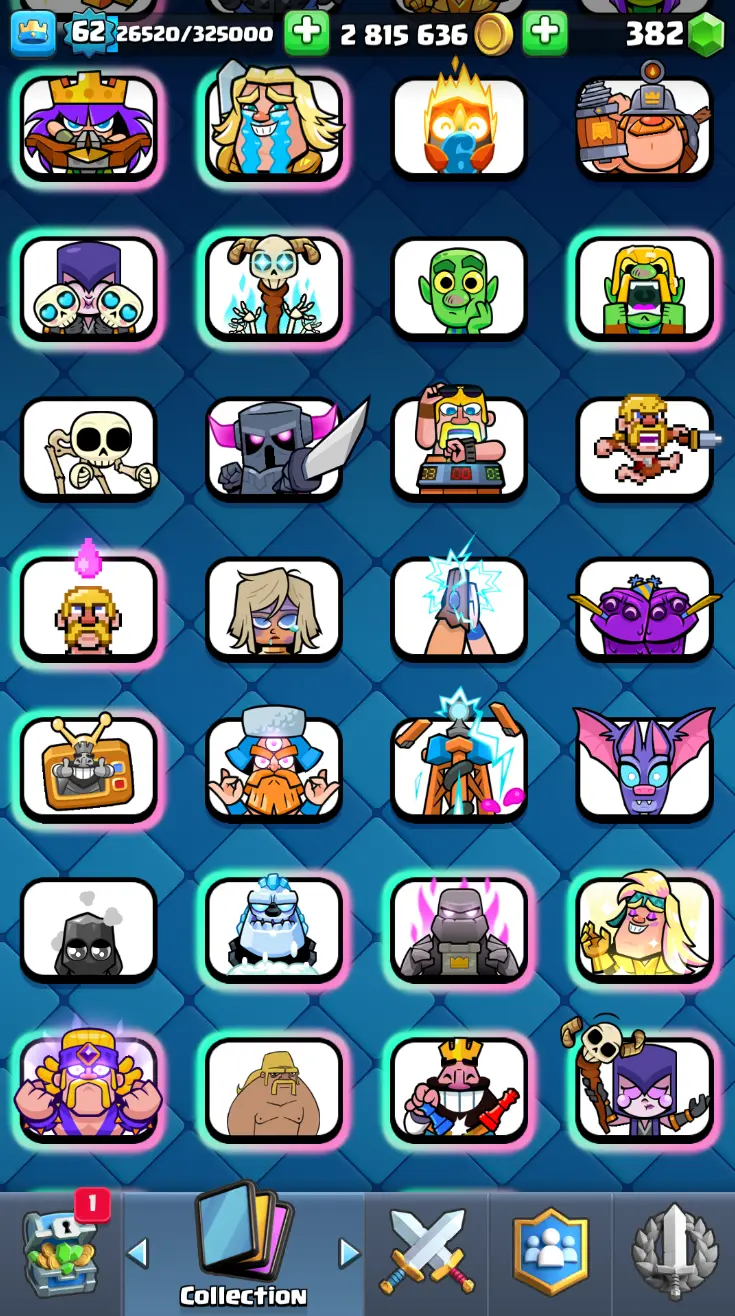Tap the green plus beside the experience bar
Image resolution: width=735 pixels, height=1316 pixels.
[x=306, y=34]
